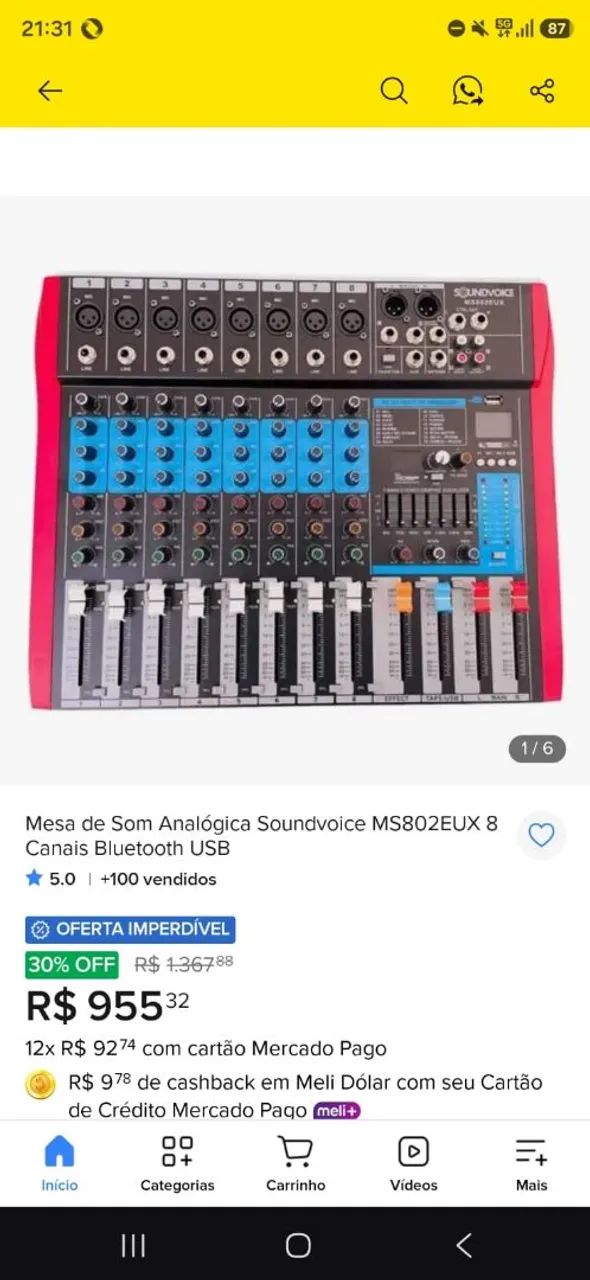Open the 5.0 star rating reviews
This screenshot has height=1280, width=590.
(51, 879)
